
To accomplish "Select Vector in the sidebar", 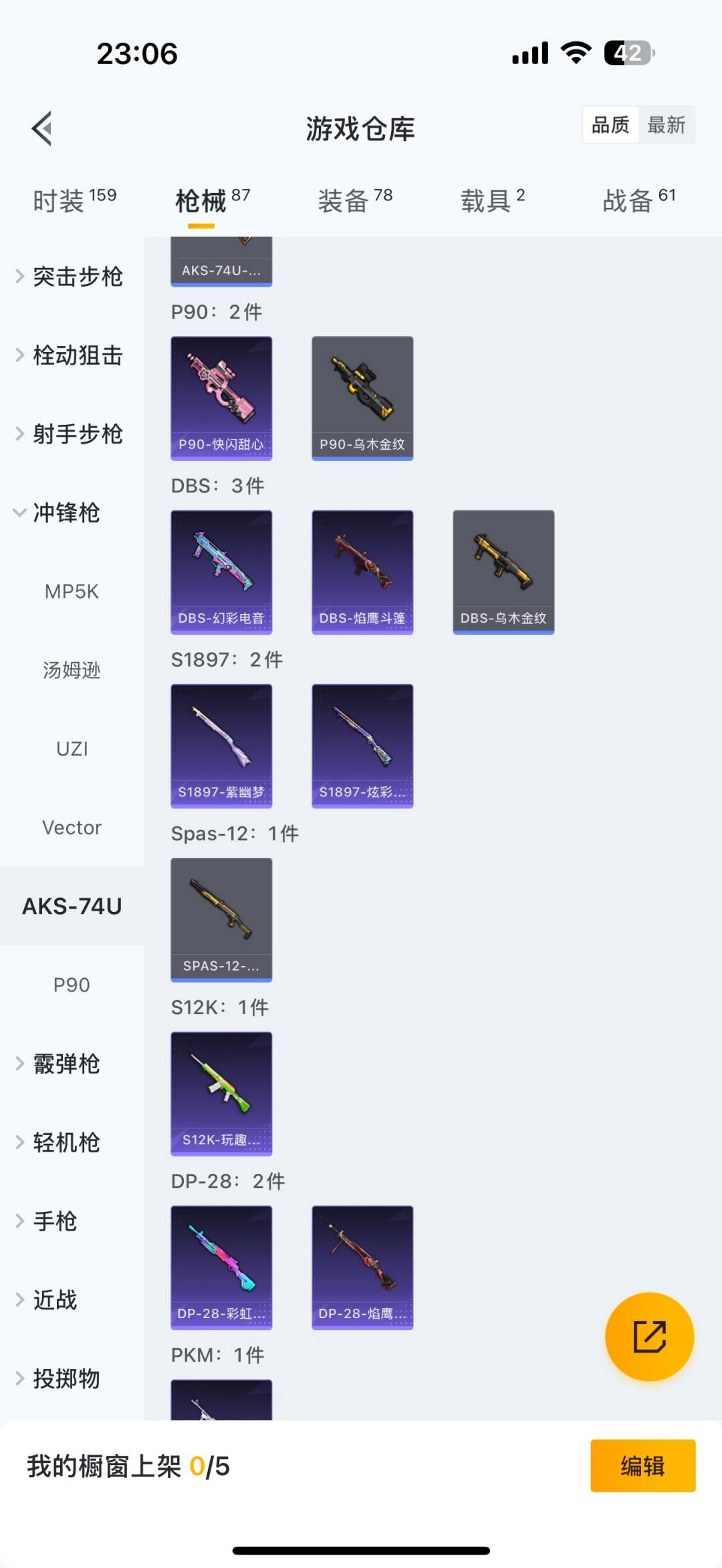I will tap(72, 827).
